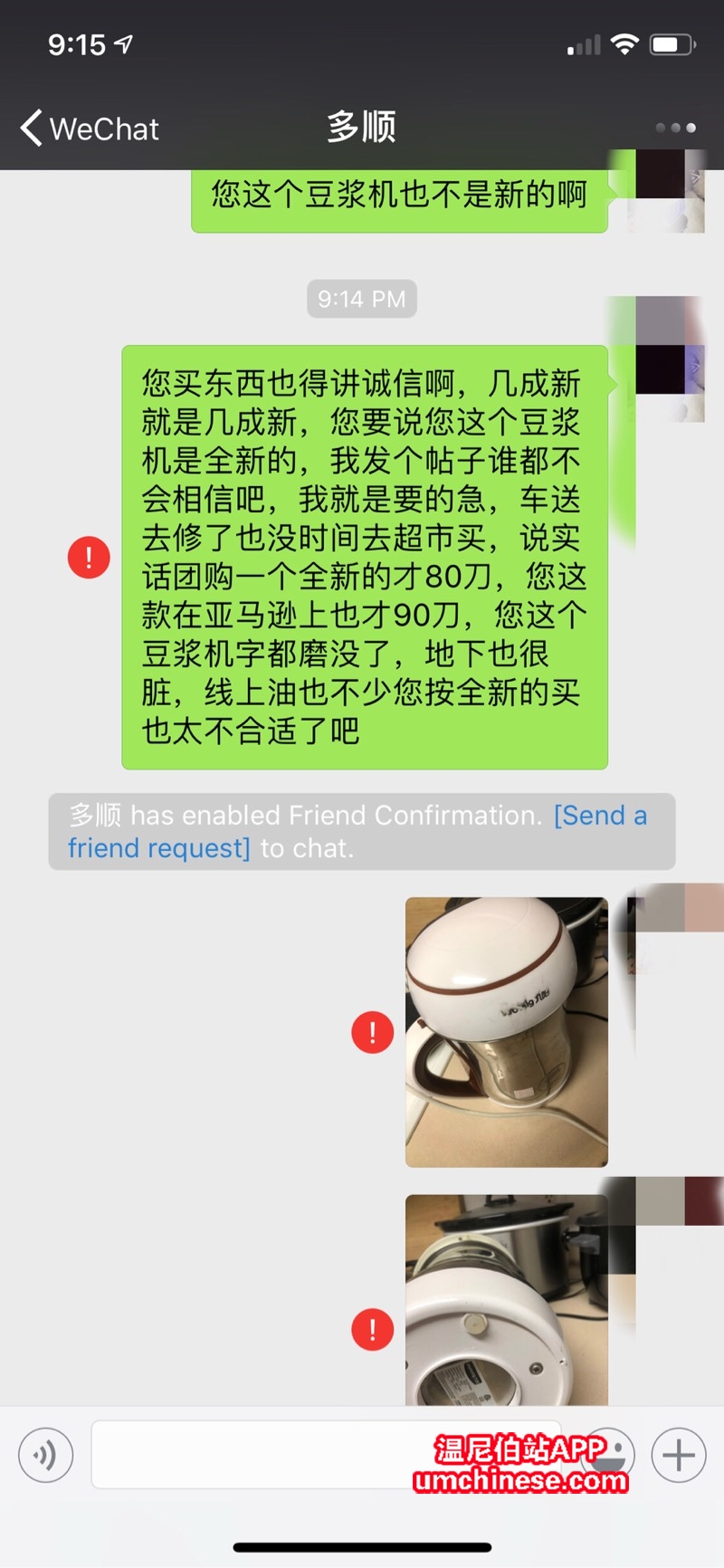The height and width of the screenshot is (1568, 724).
Task: Tap the Send a friend request link
Action: pos(357,831)
